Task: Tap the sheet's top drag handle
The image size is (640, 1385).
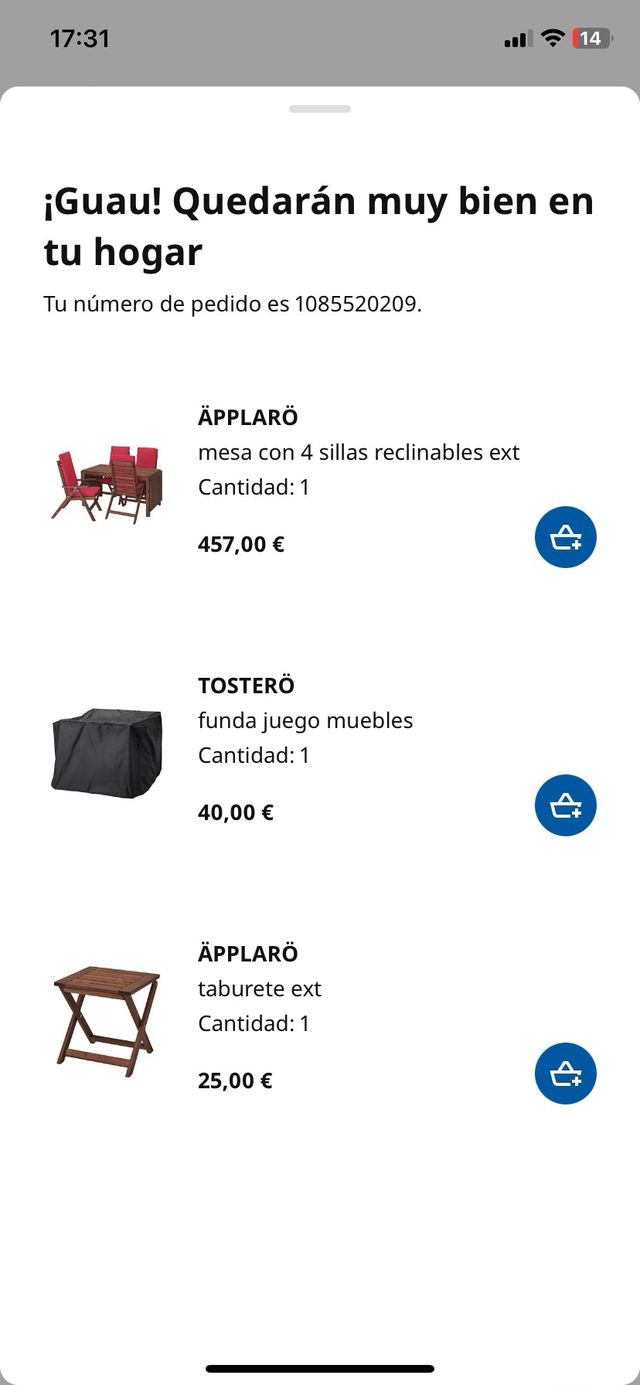Action: (320, 109)
